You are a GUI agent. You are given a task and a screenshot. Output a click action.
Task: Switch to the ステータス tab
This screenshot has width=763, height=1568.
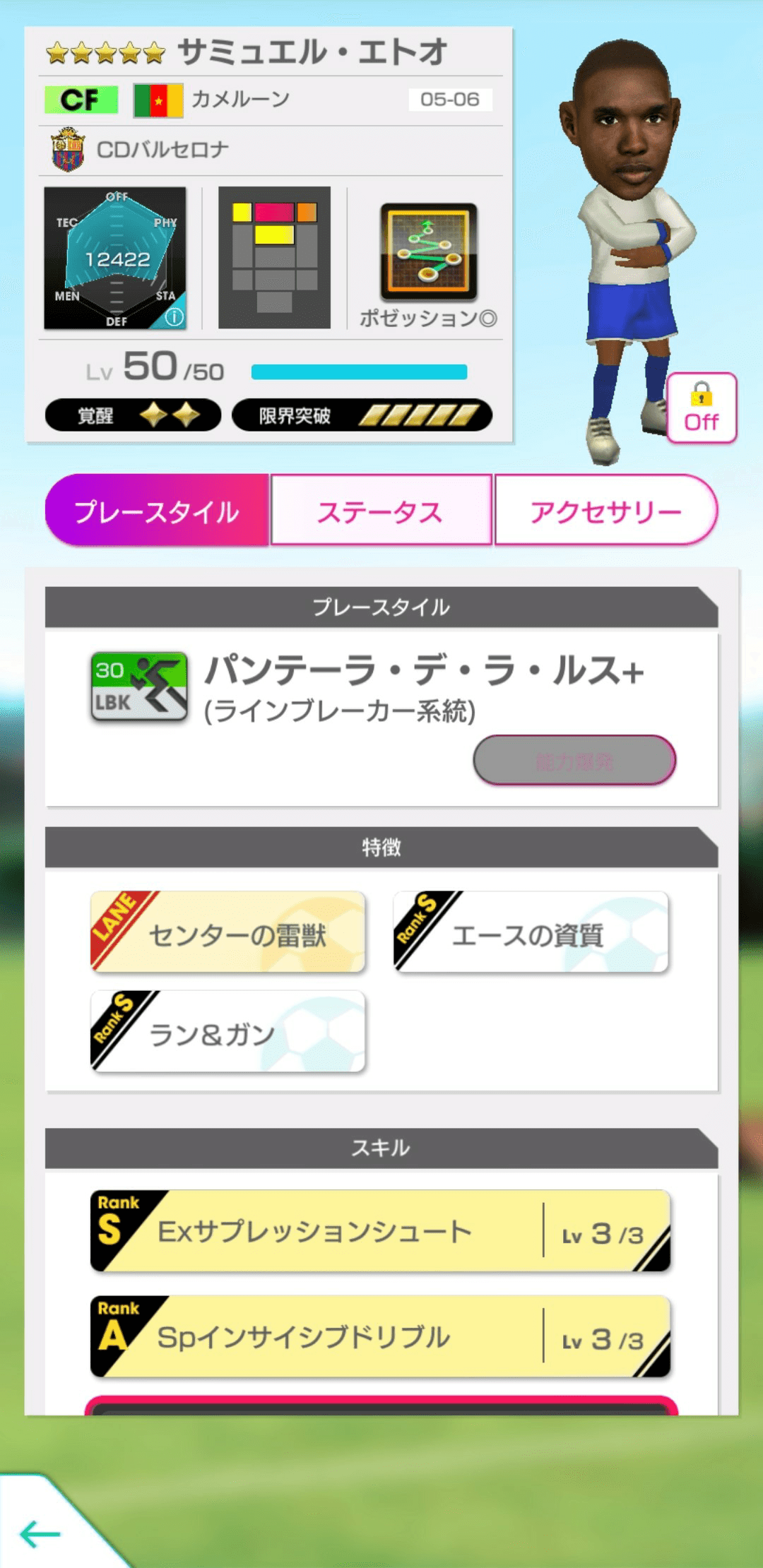pos(381,511)
